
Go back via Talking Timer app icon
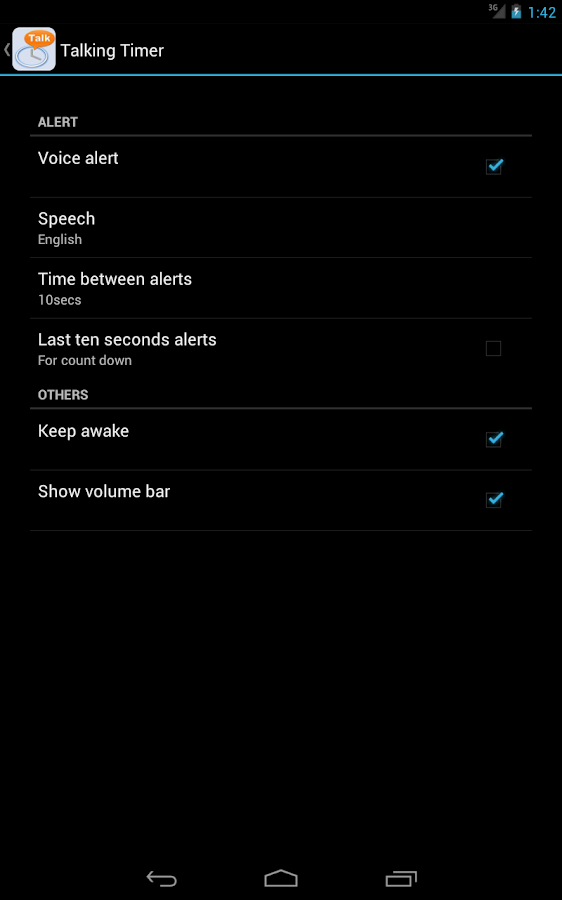coord(33,49)
